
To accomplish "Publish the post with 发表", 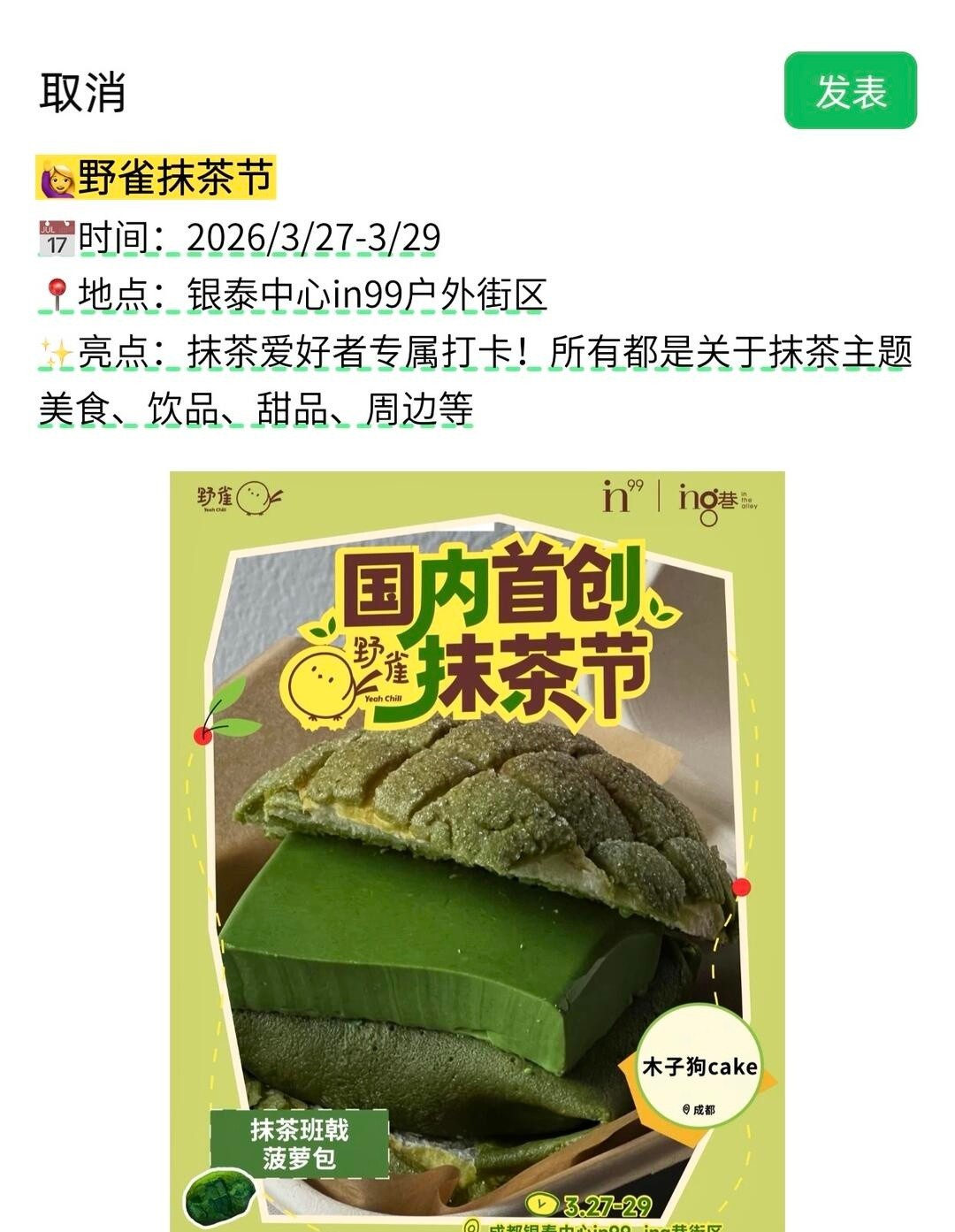I will [850, 91].
